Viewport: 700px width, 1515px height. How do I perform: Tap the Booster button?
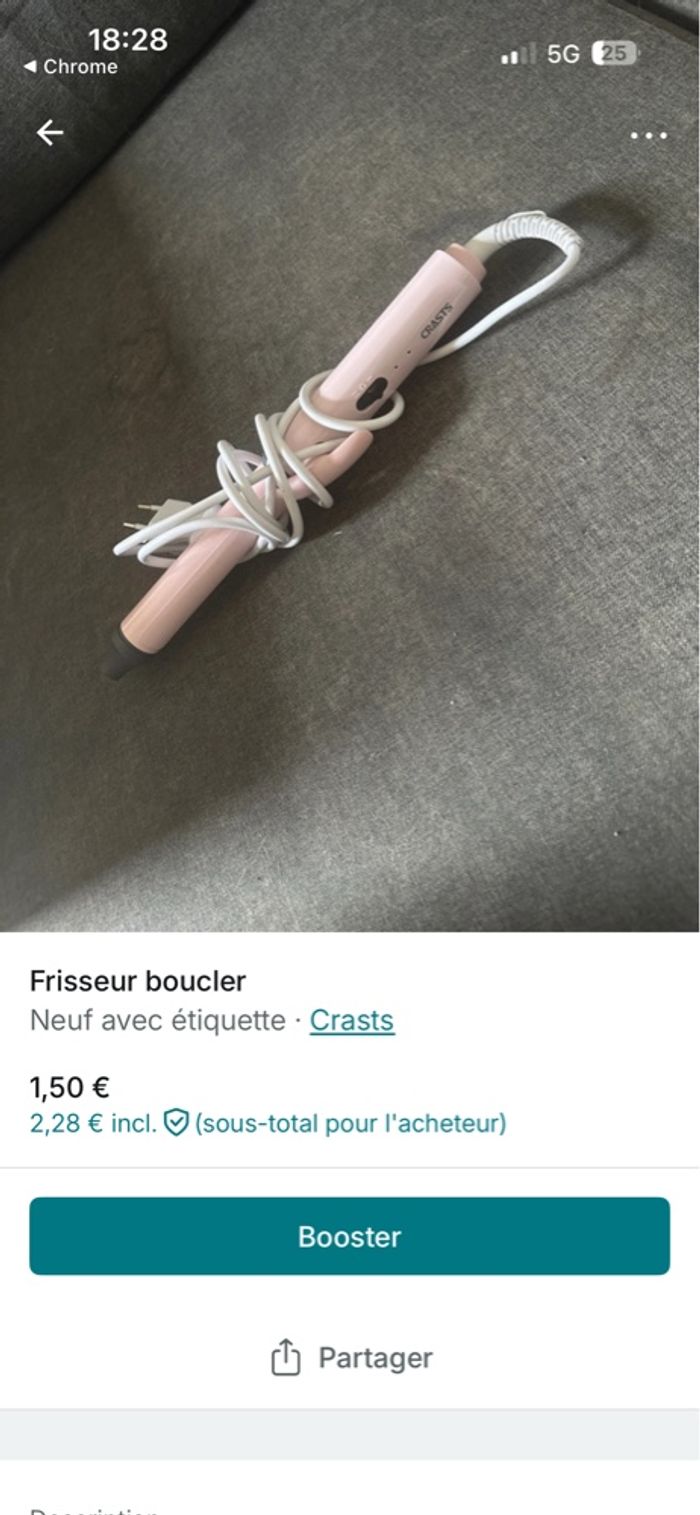point(349,1236)
